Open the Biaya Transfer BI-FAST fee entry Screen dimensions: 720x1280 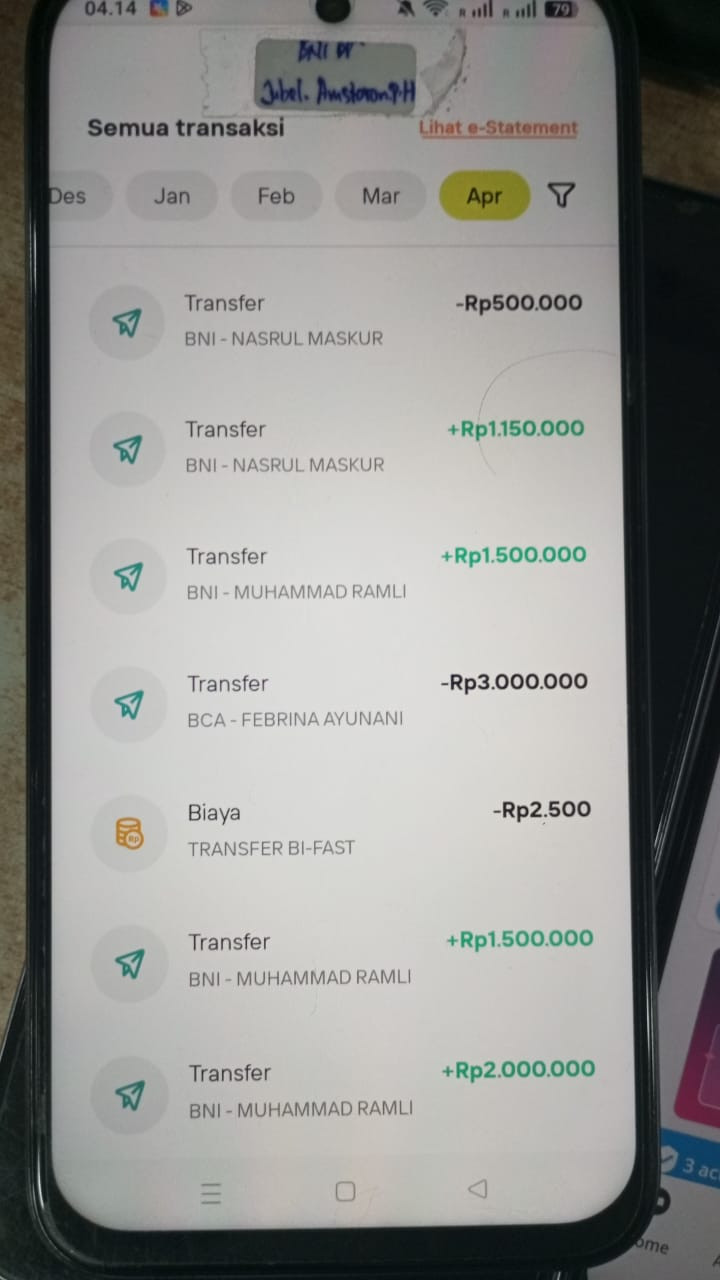[340, 830]
